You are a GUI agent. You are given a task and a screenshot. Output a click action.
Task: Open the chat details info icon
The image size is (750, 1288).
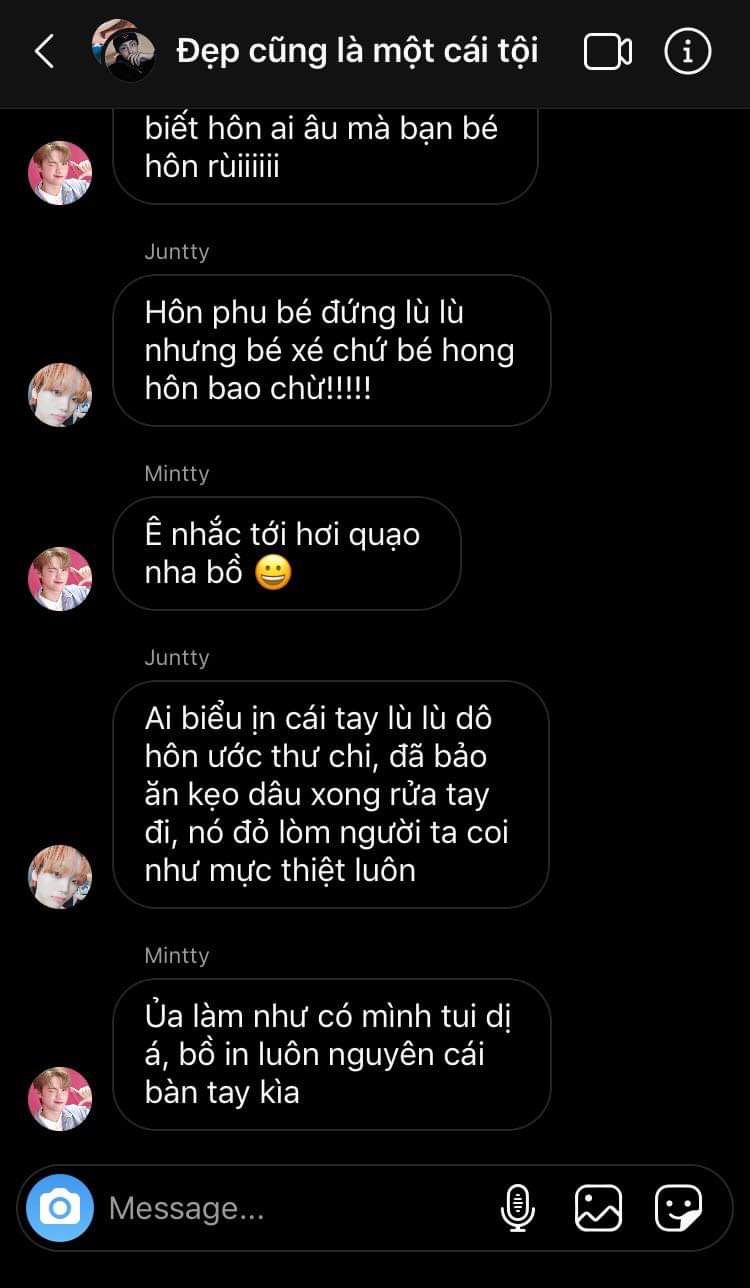coord(688,51)
